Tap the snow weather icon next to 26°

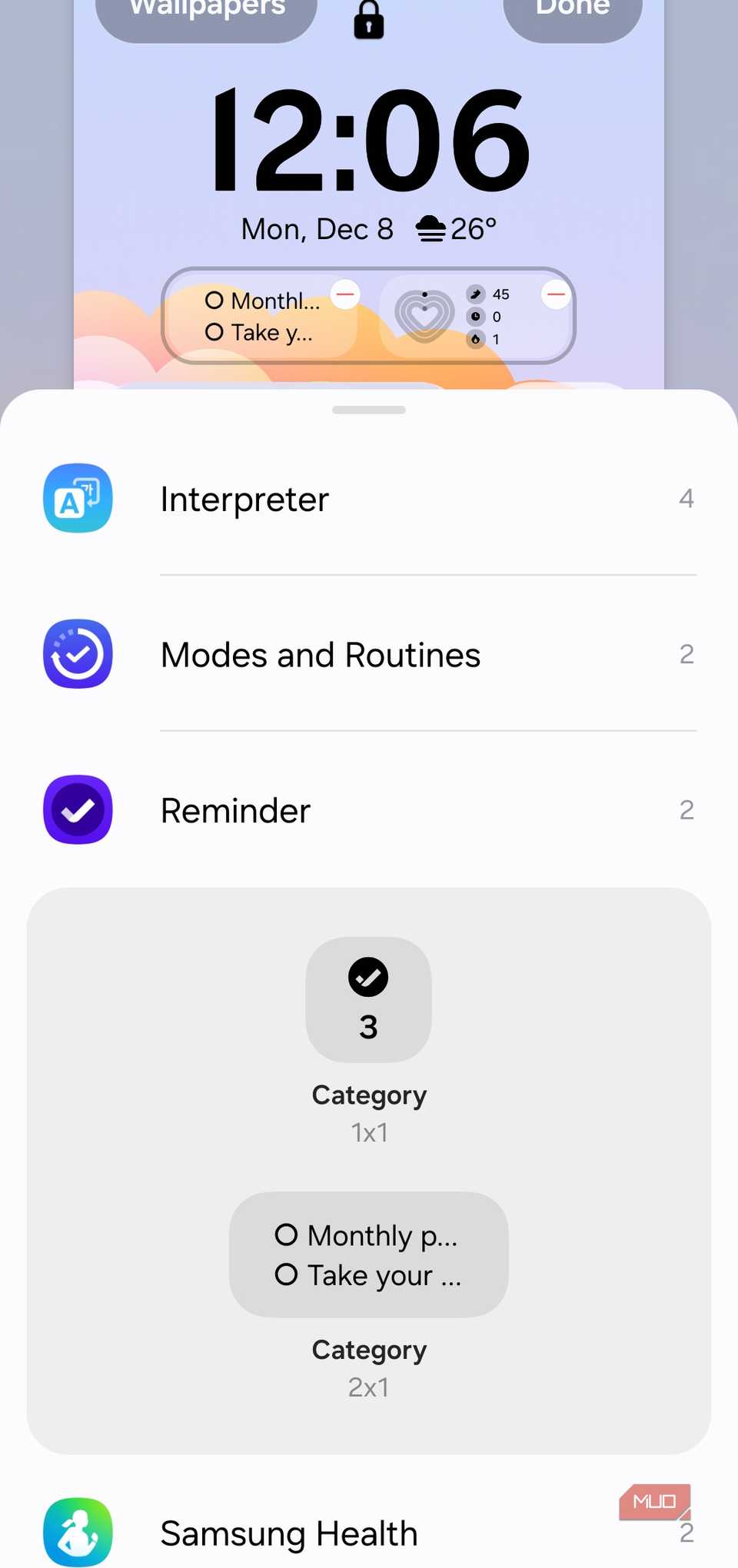(429, 228)
